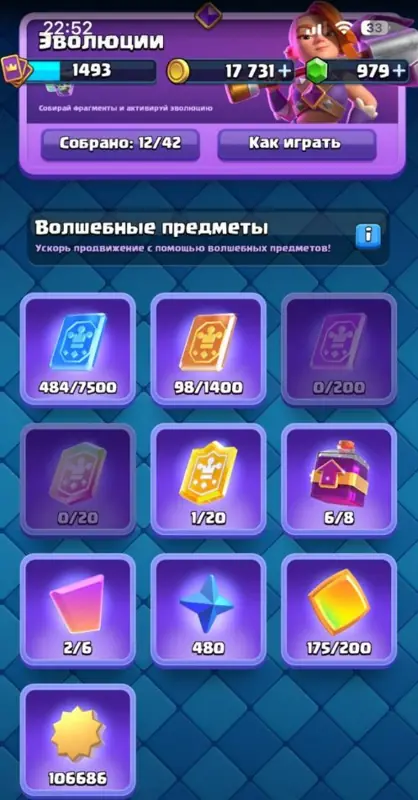Open the purple card item 0/200
This screenshot has height=800, width=418.
coord(339,349)
